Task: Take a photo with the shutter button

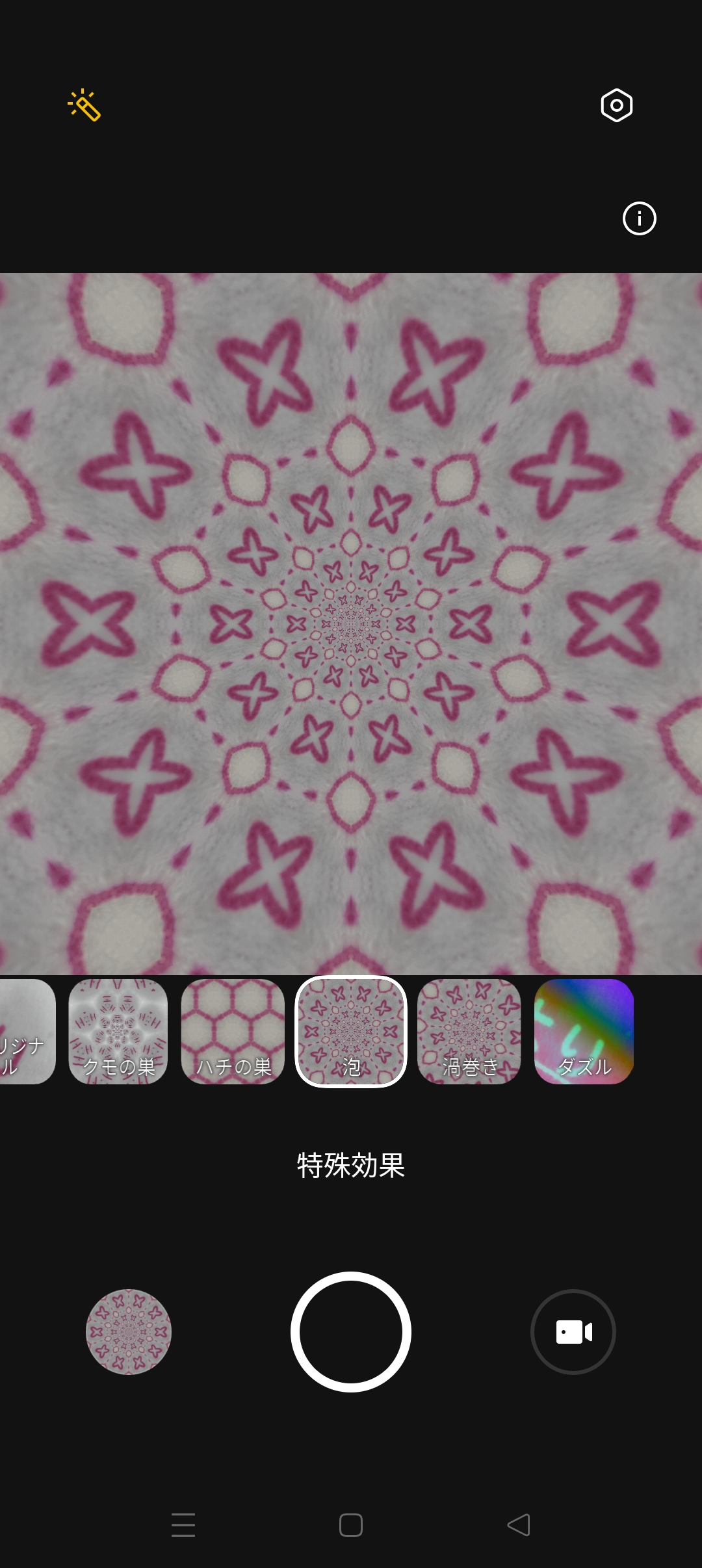Action: click(351, 1332)
